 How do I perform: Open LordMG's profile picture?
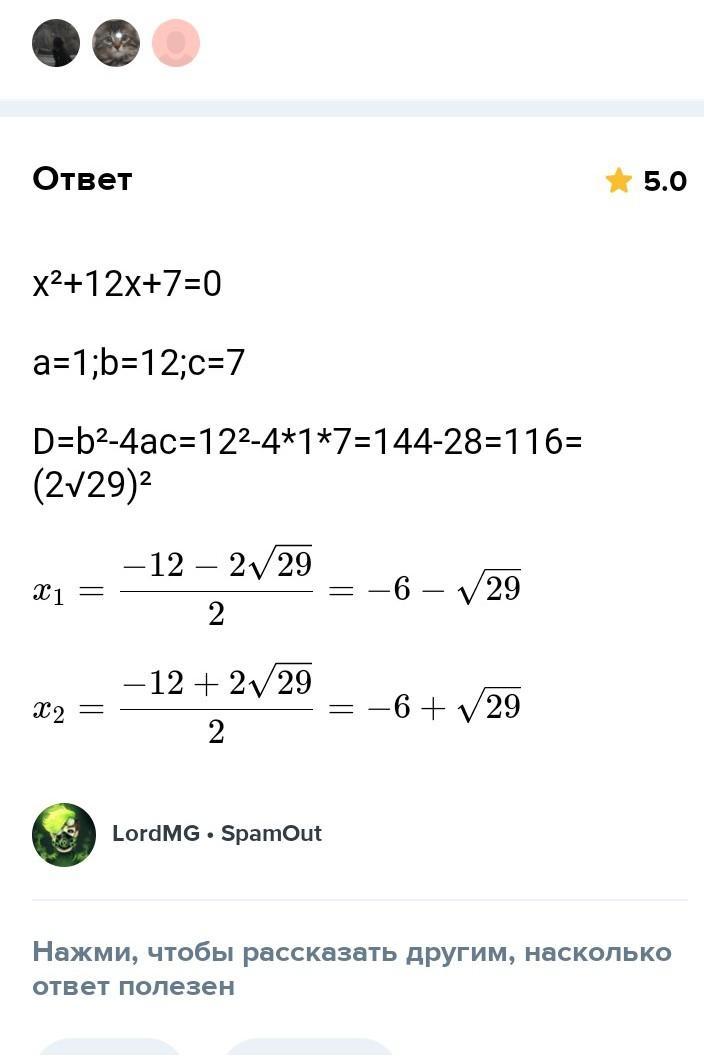tap(64, 834)
